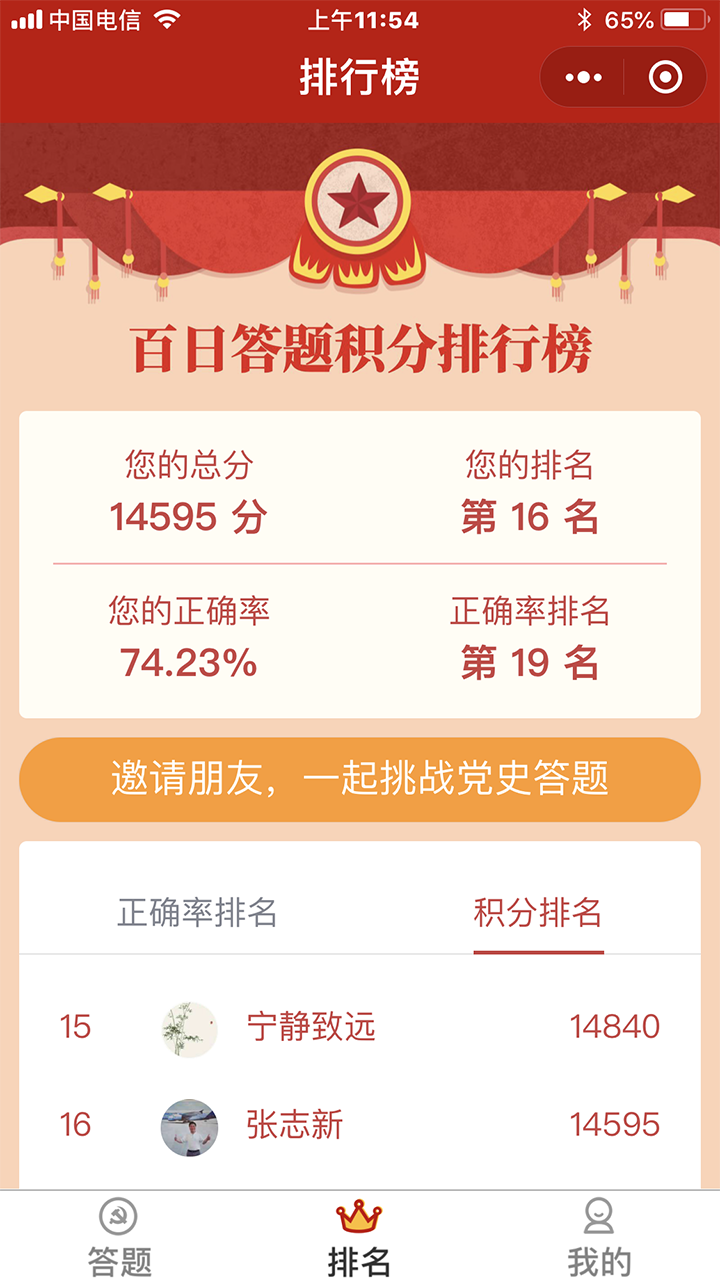Open 宁静致远's ranking row
The width and height of the screenshot is (720, 1281).
tap(360, 1027)
